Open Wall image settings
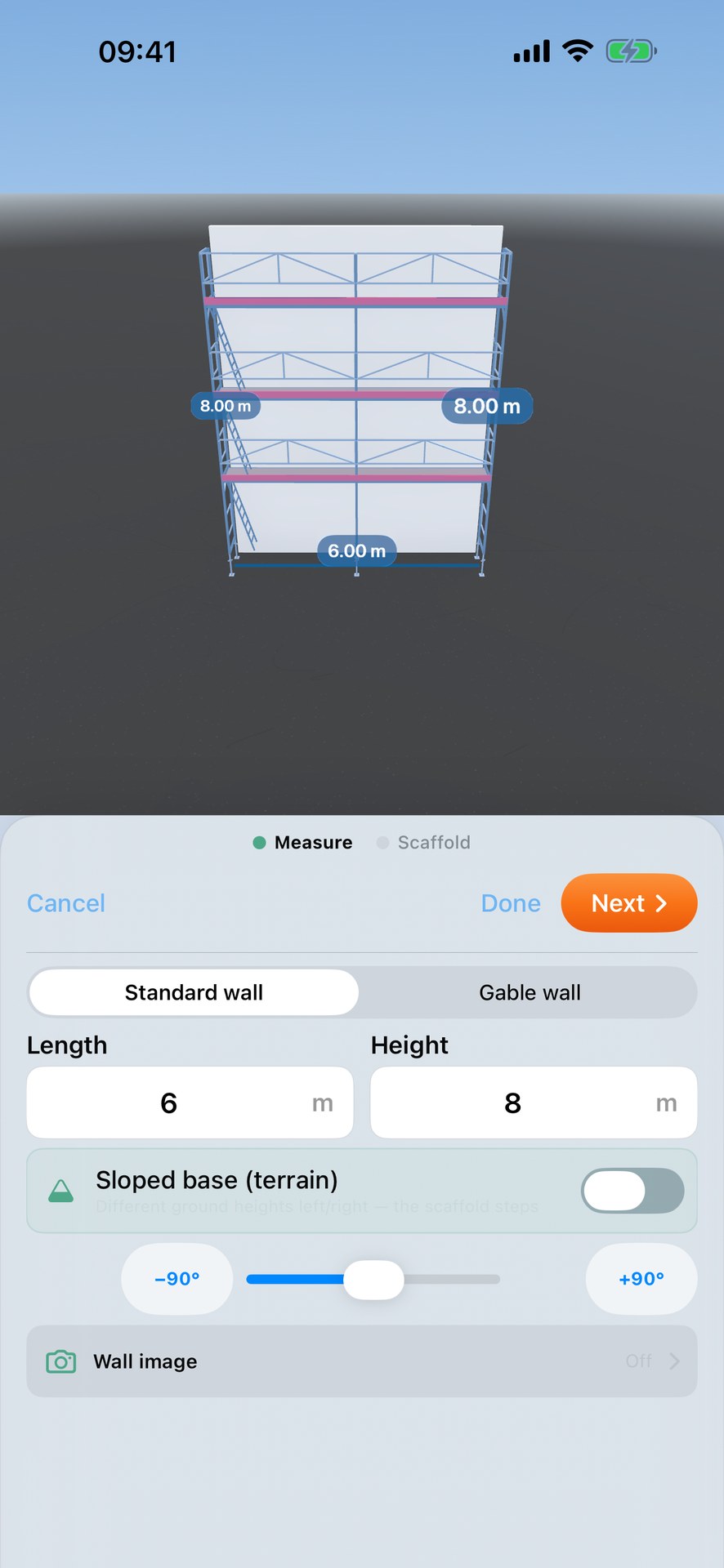 (362, 1361)
